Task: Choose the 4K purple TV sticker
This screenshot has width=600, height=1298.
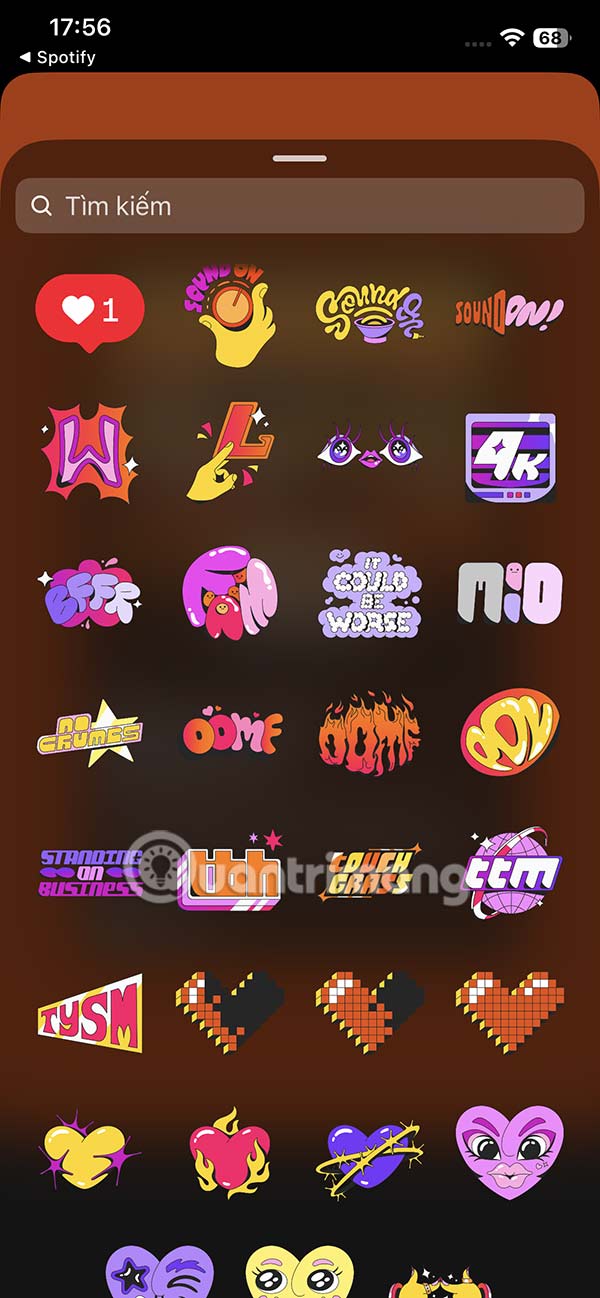Action: pyautogui.click(x=510, y=456)
